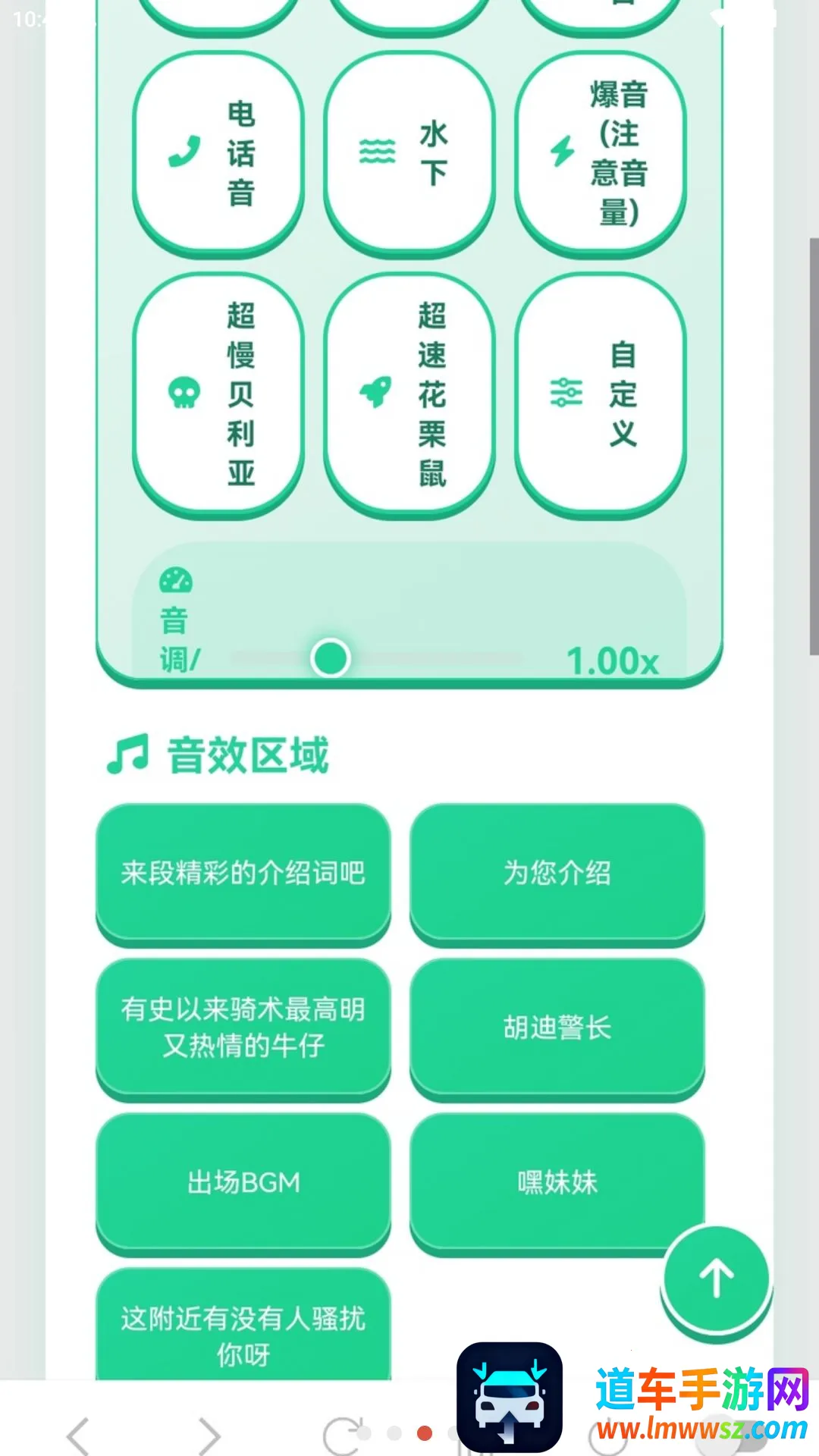Pick the 超速花栗鼠 chipmunk effect
This screenshot has height=1456, width=819.
click(409, 395)
